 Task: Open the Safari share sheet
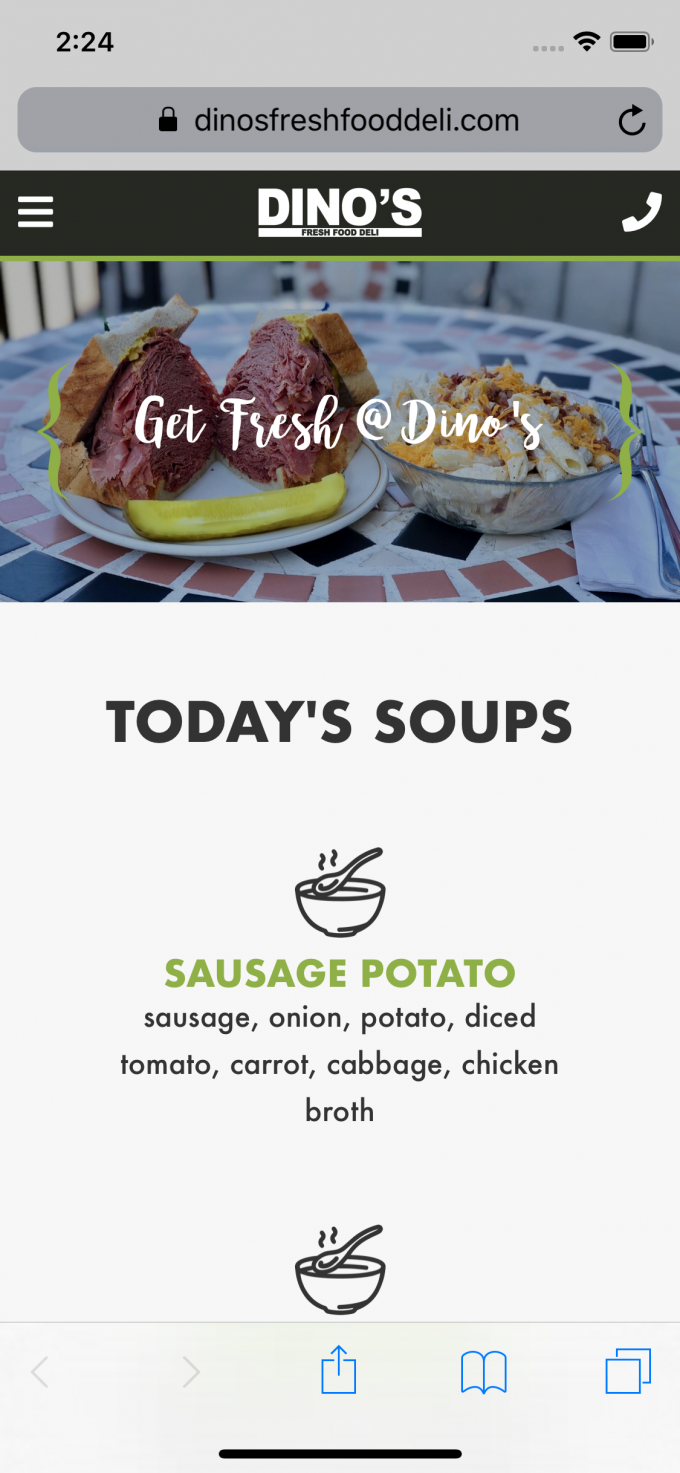point(339,1370)
